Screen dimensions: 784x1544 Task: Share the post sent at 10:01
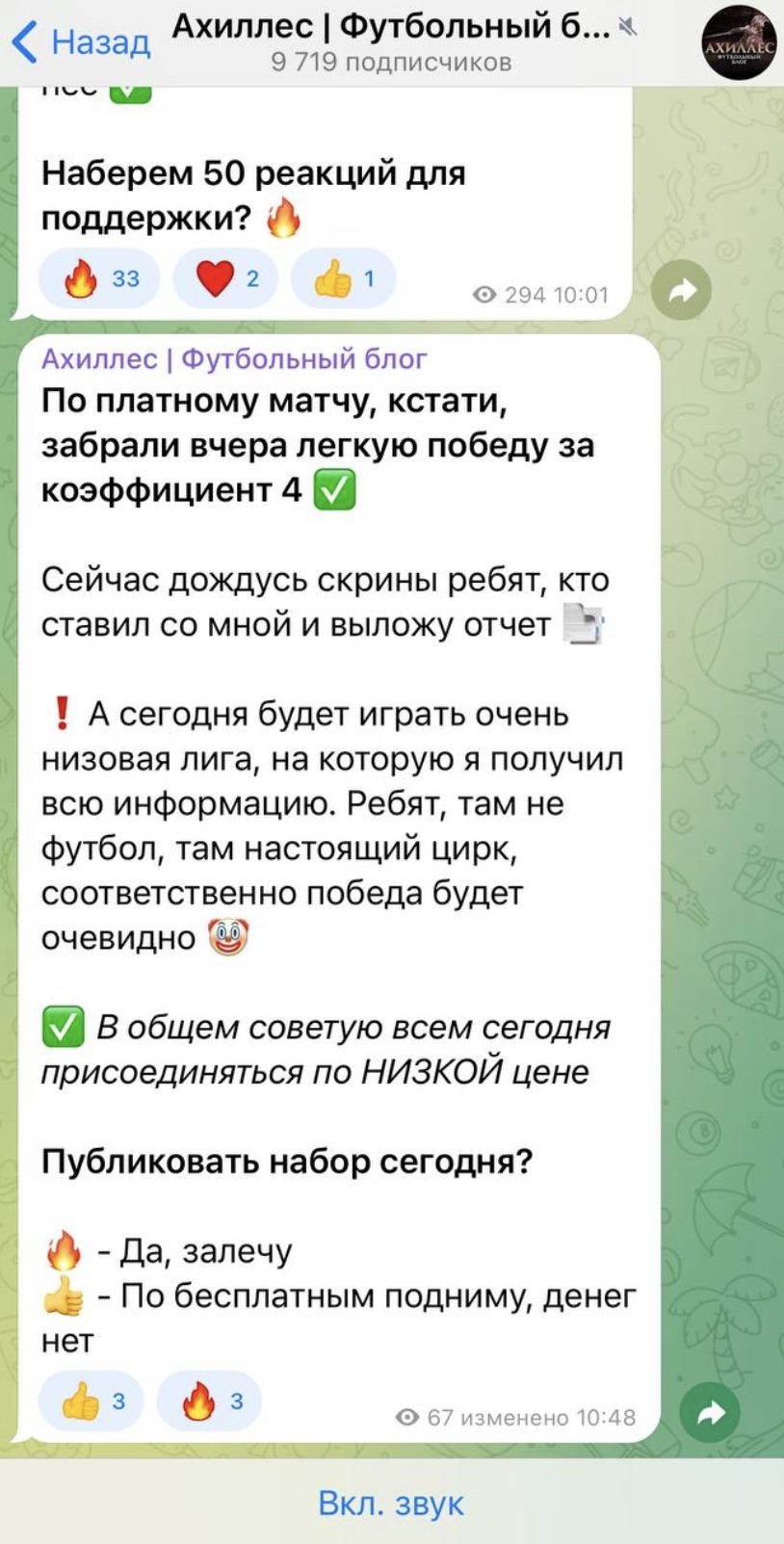tap(681, 290)
